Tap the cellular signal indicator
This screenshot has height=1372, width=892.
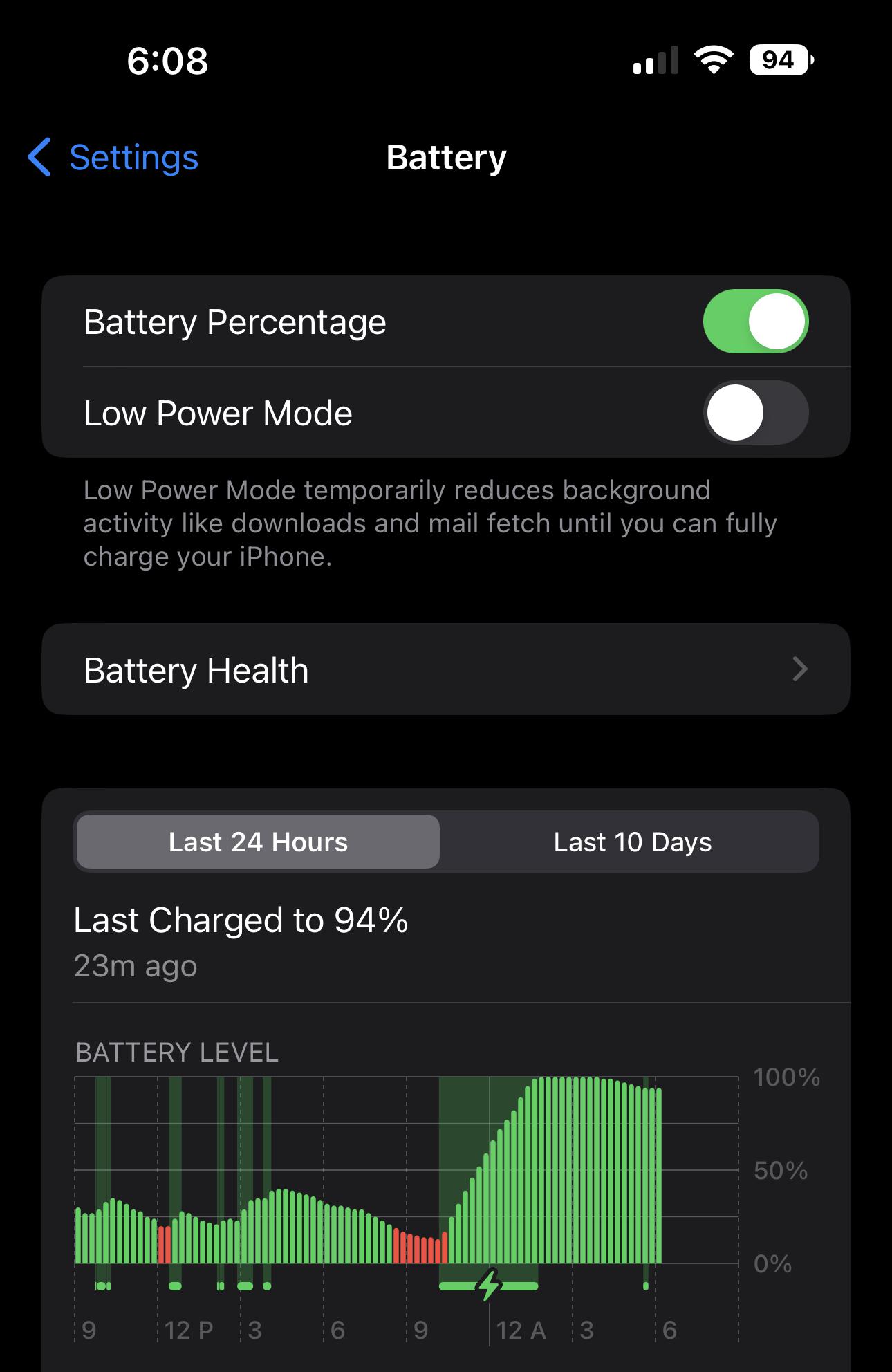click(656, 61)
